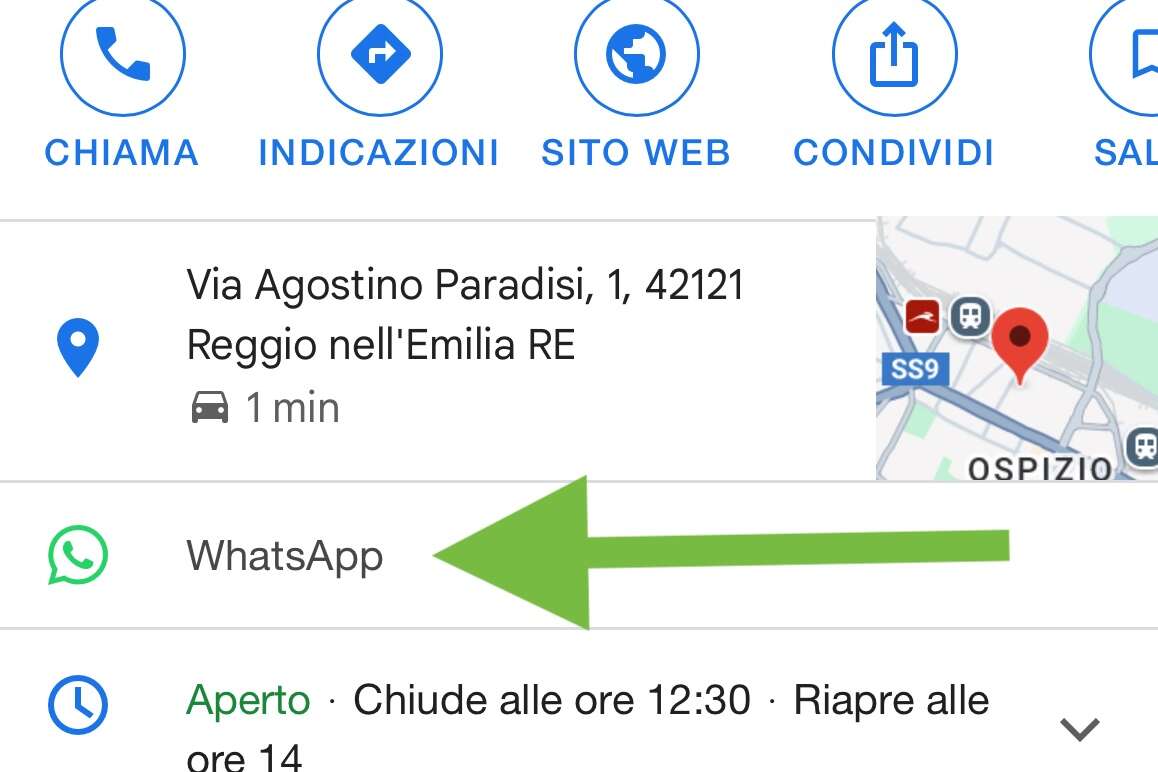Open the map preview thumbnail
1158x772 pixels.
[x=1016, y=348]
